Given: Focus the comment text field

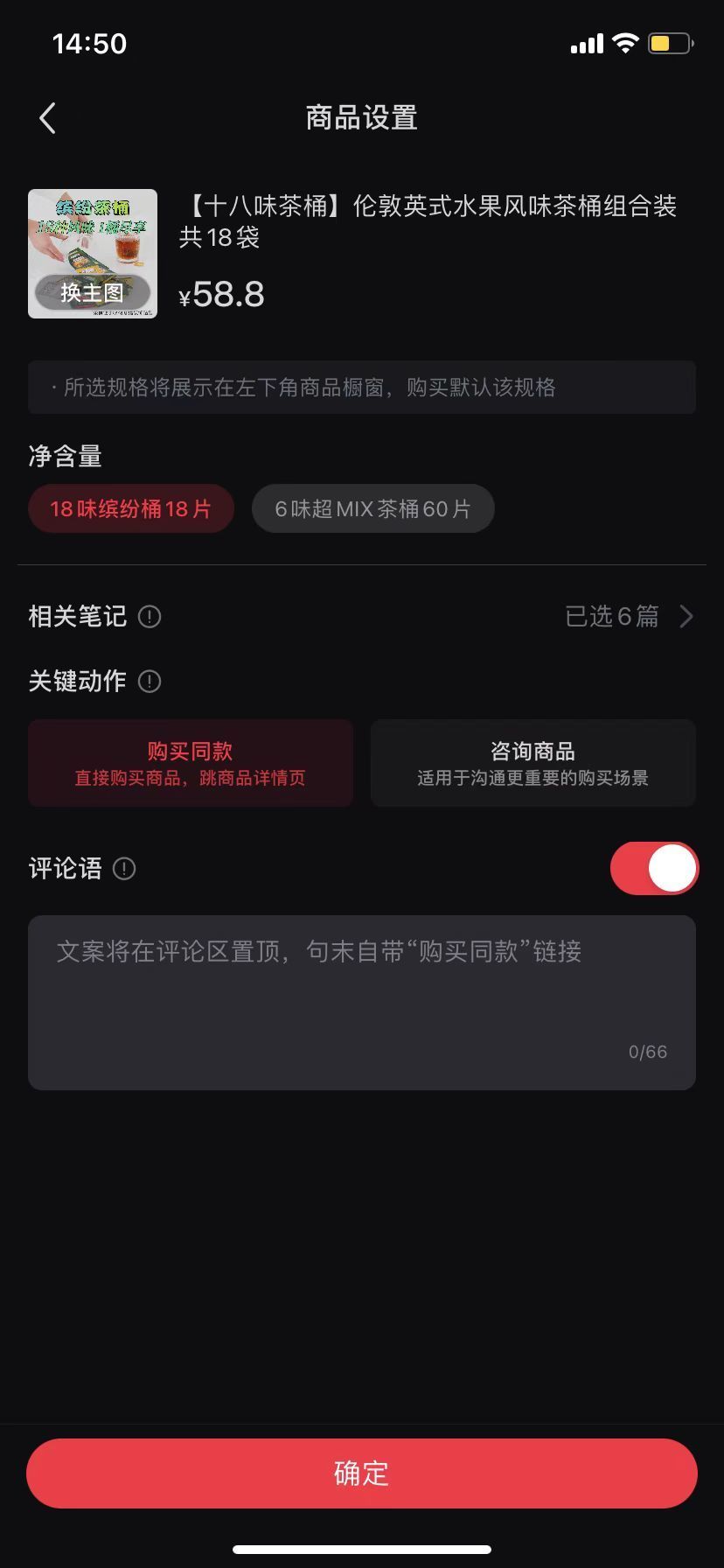Looking at the screenshot, I should (361, 1002).
